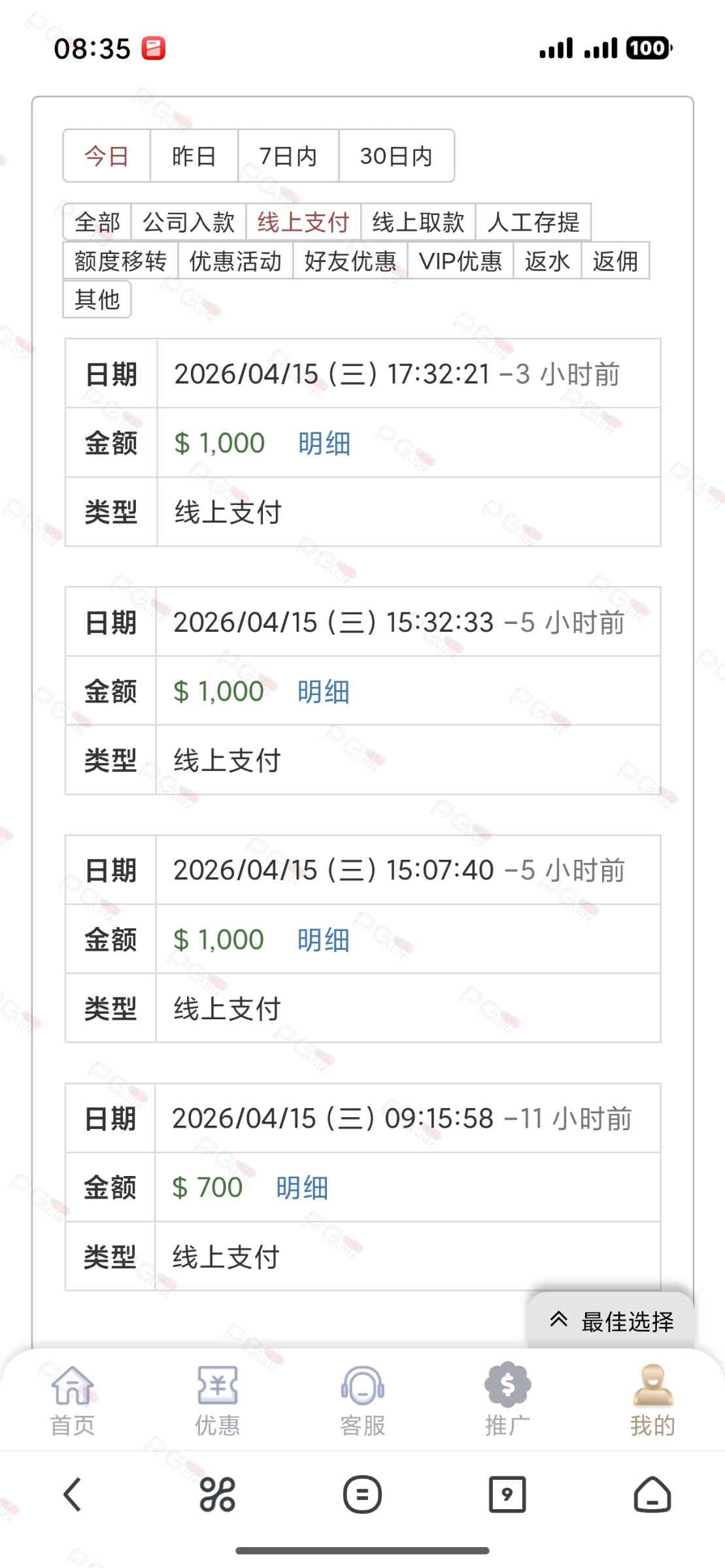
Task: Open 明细 for the 17:32:21 payment
Action: tap(324, 444)
